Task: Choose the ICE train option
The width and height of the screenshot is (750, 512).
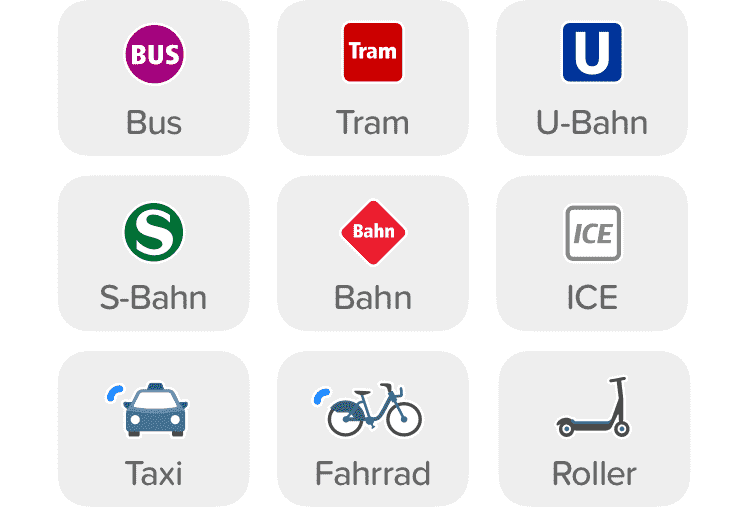Action: pyautogui.click(x=591, y=253)
